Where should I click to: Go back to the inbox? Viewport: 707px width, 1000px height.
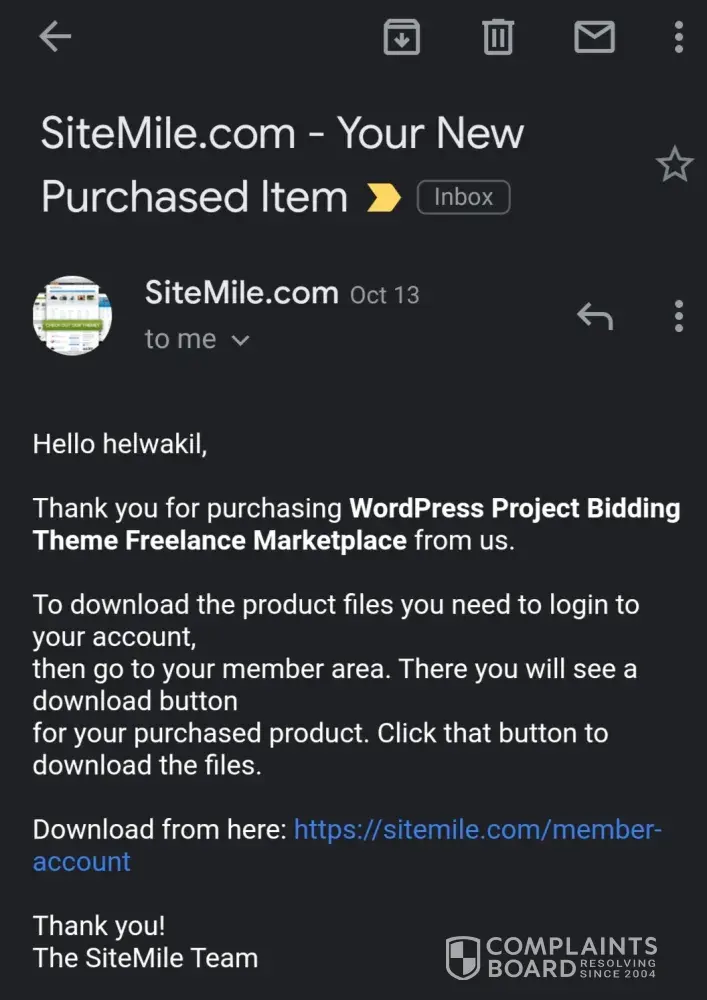tap(55, 38)
